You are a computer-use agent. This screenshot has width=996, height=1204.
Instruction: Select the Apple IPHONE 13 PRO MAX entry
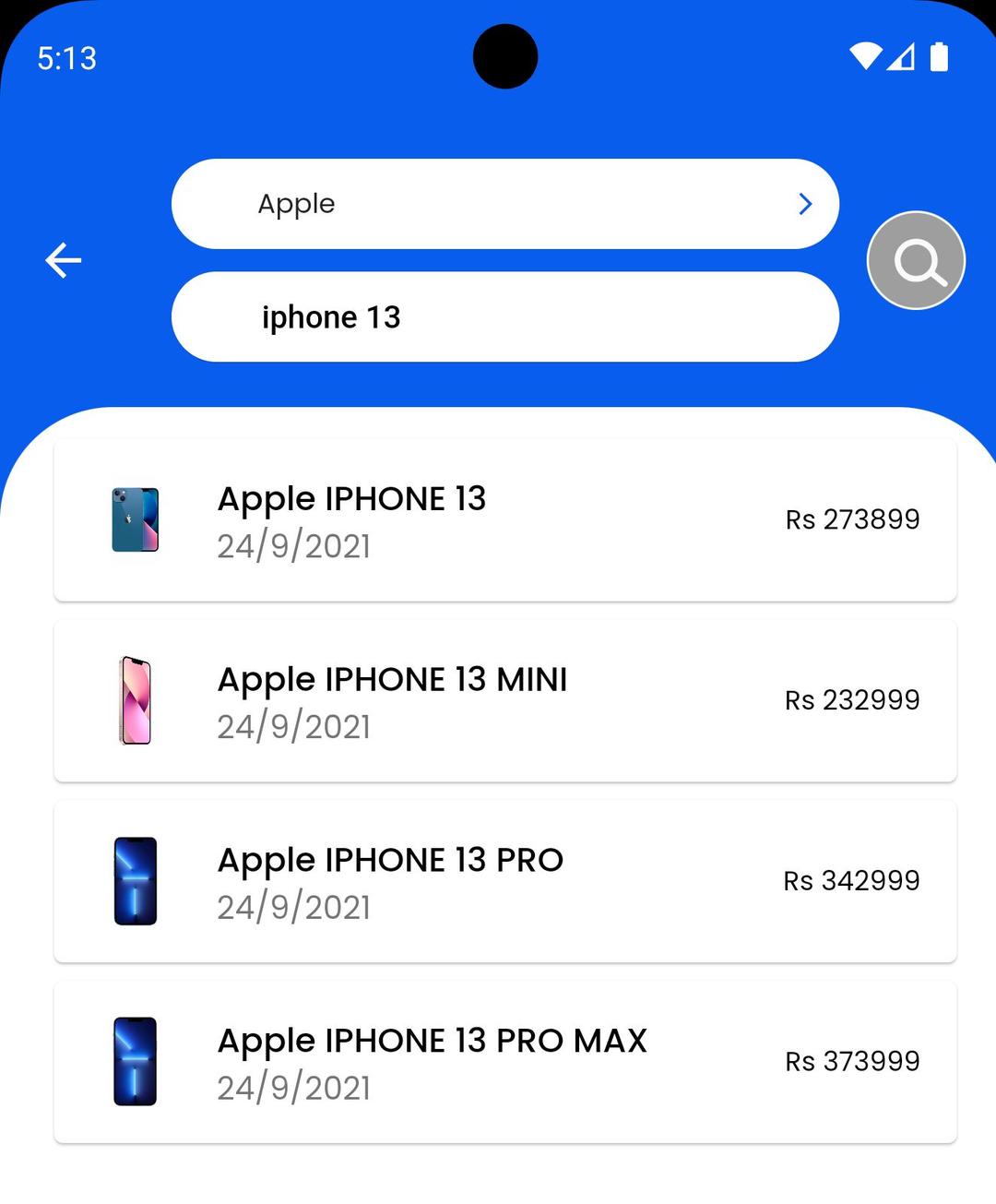click(504, 1061)
